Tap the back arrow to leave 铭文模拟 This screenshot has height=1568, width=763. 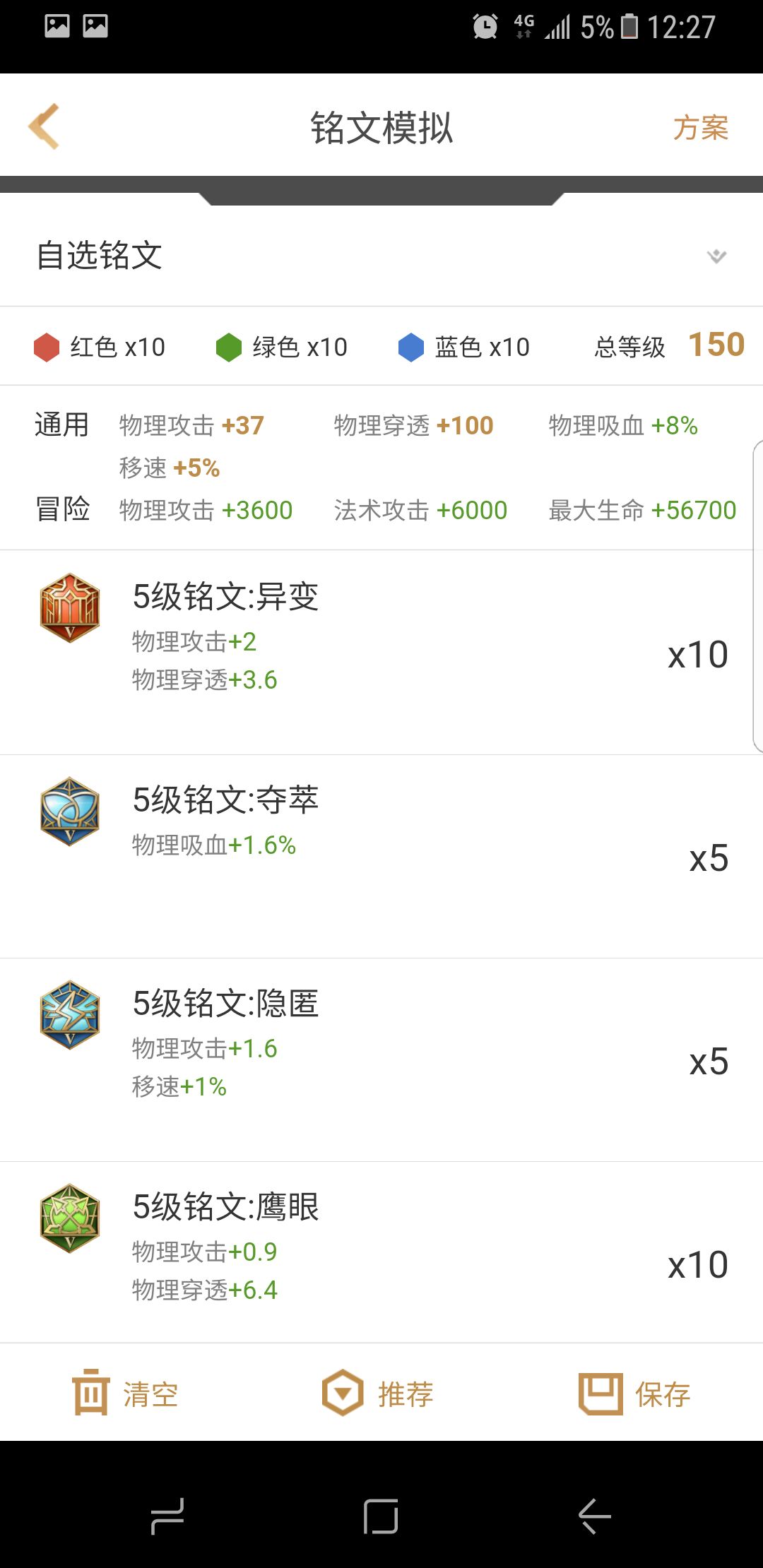tap(42, 126)
